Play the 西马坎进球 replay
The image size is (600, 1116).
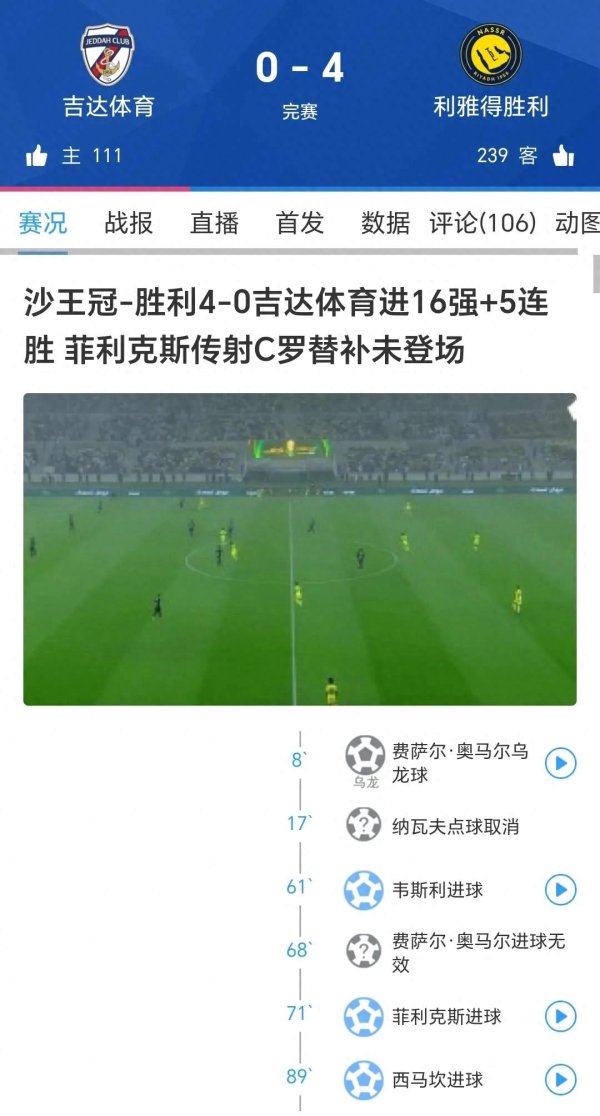pyautogui.click(x=561, y=1080)
